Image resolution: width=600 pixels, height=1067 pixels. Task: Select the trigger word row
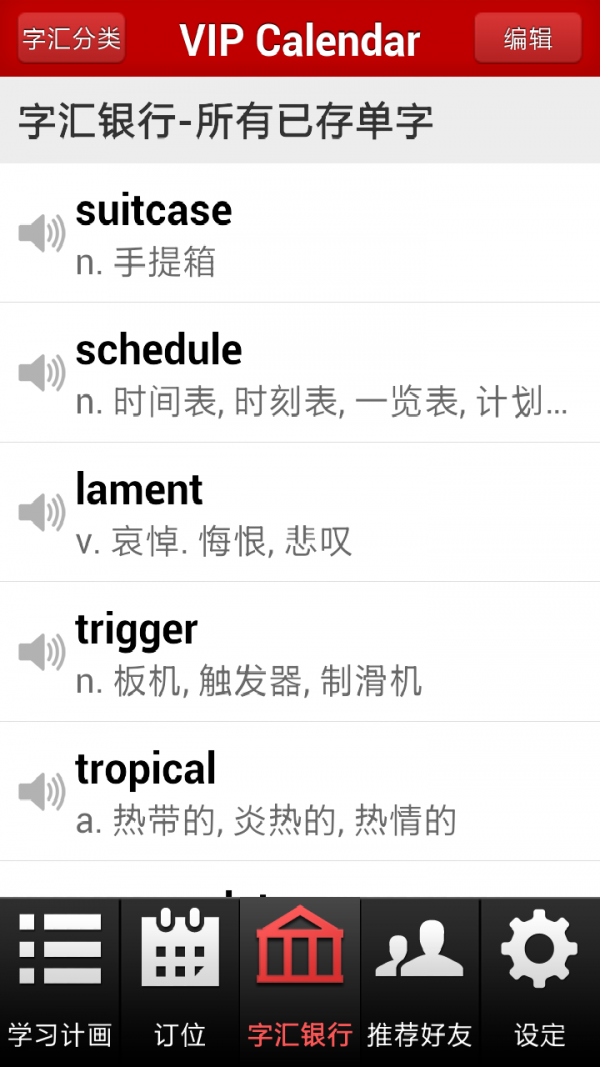pyautogui.click(x=320, y=653)
